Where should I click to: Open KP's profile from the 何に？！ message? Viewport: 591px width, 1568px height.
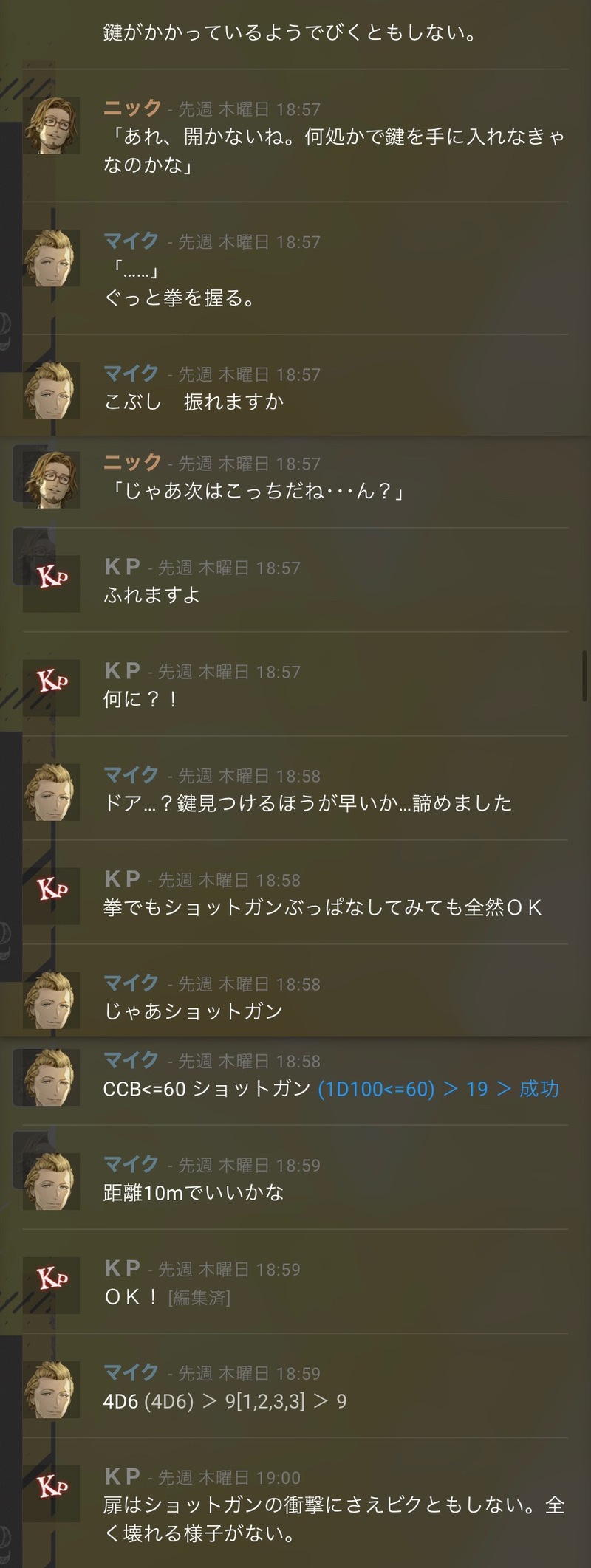pos(51,681)
